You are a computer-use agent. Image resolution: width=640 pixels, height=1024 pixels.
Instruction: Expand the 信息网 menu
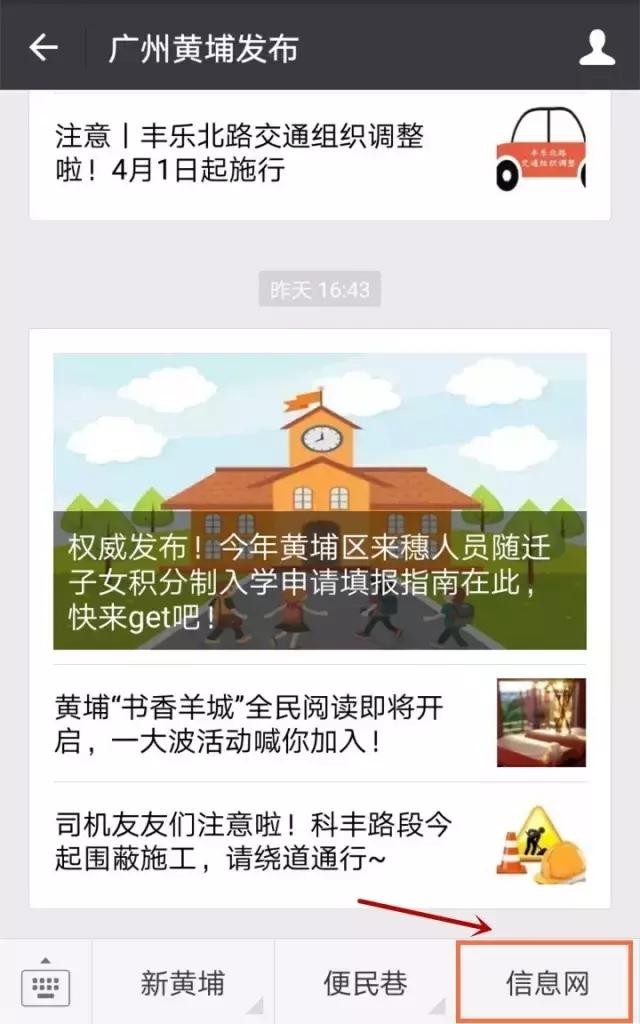pos(547,984)
